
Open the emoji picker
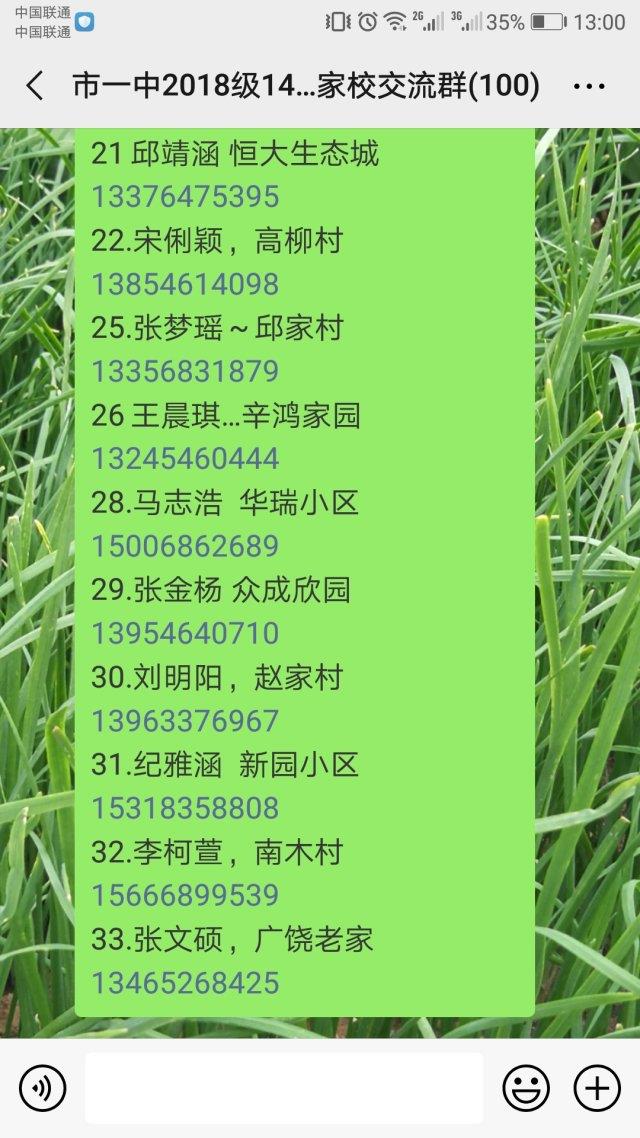pos(526,1088)
